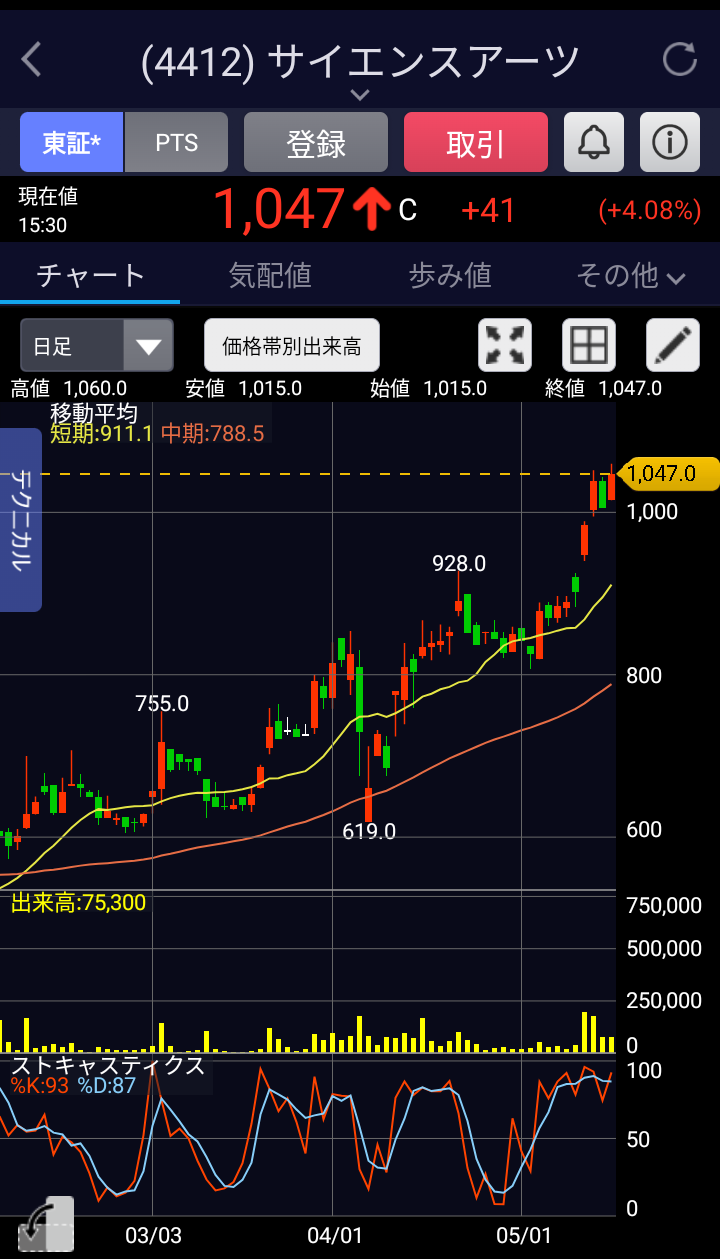Open the 日足 timeframe dropdown

coord(97,346)
